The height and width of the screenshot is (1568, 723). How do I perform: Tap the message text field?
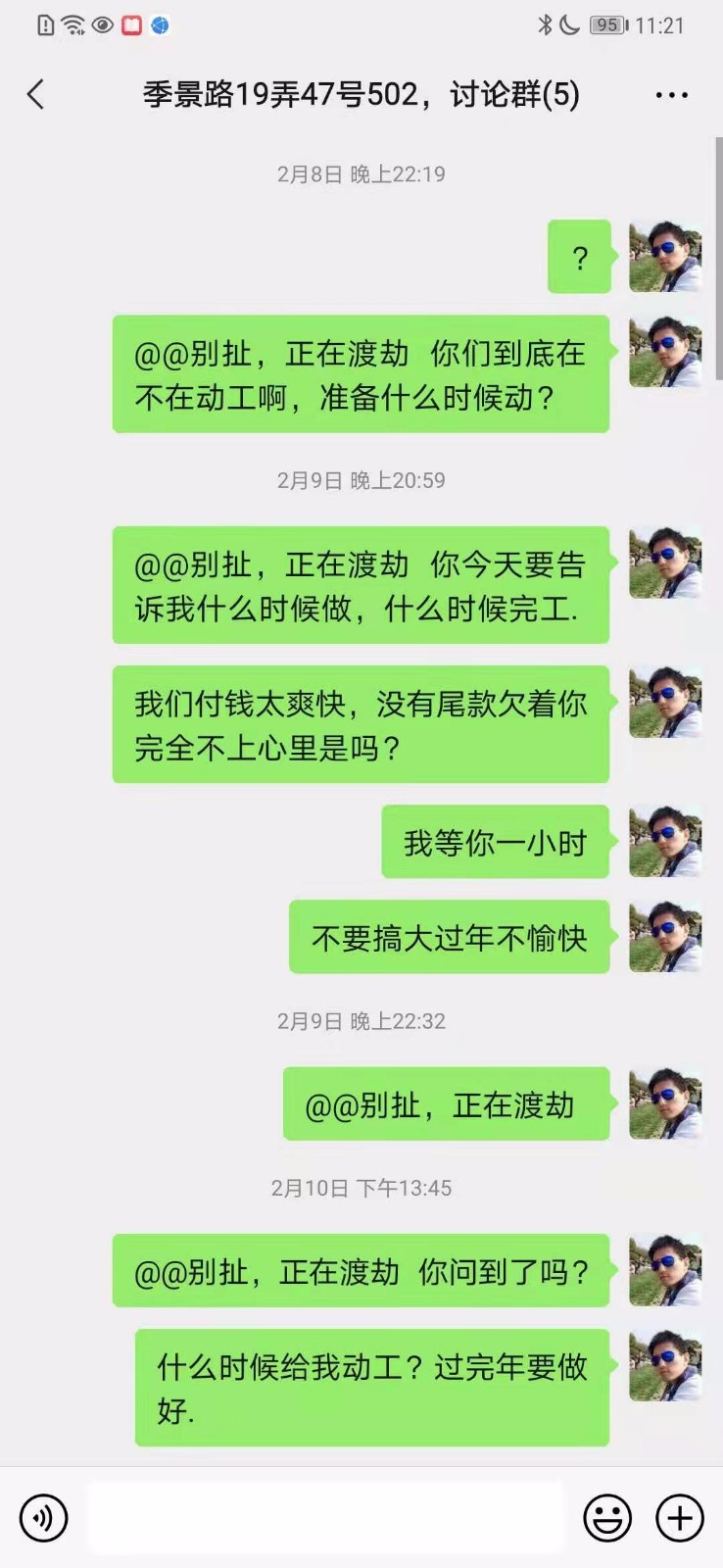coord(325,1518)
